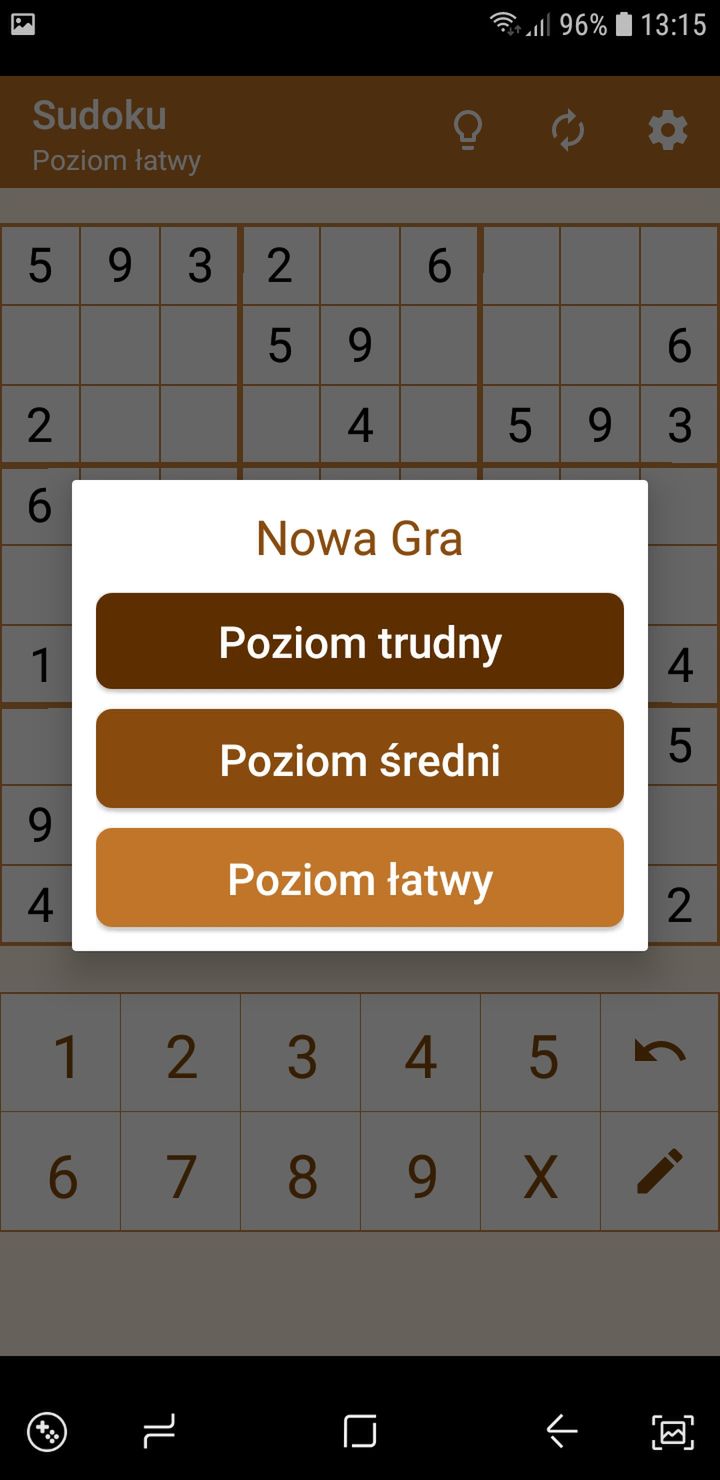
Task: Choose the Poziom średni difficulty
Action: [360, 759]
